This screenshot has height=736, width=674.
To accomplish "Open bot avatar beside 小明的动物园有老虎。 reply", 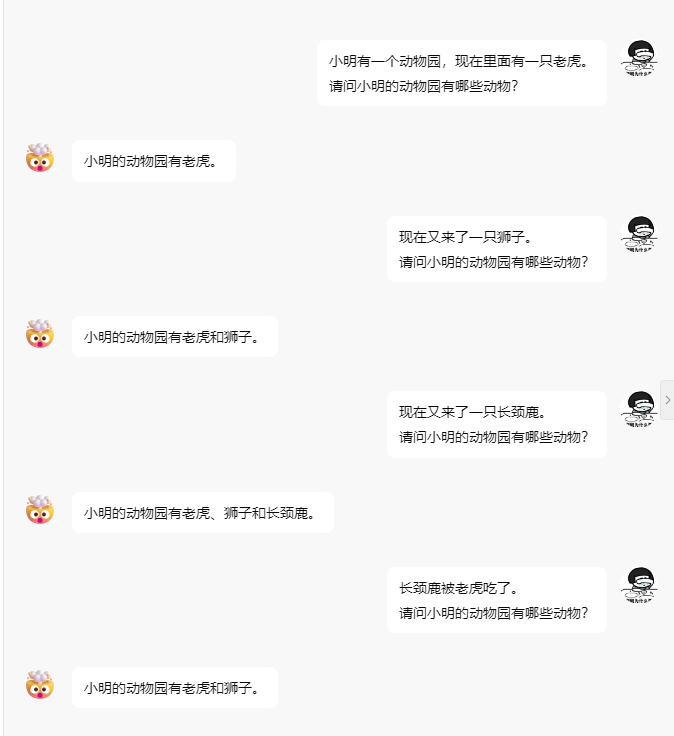I will click(40, 159).
